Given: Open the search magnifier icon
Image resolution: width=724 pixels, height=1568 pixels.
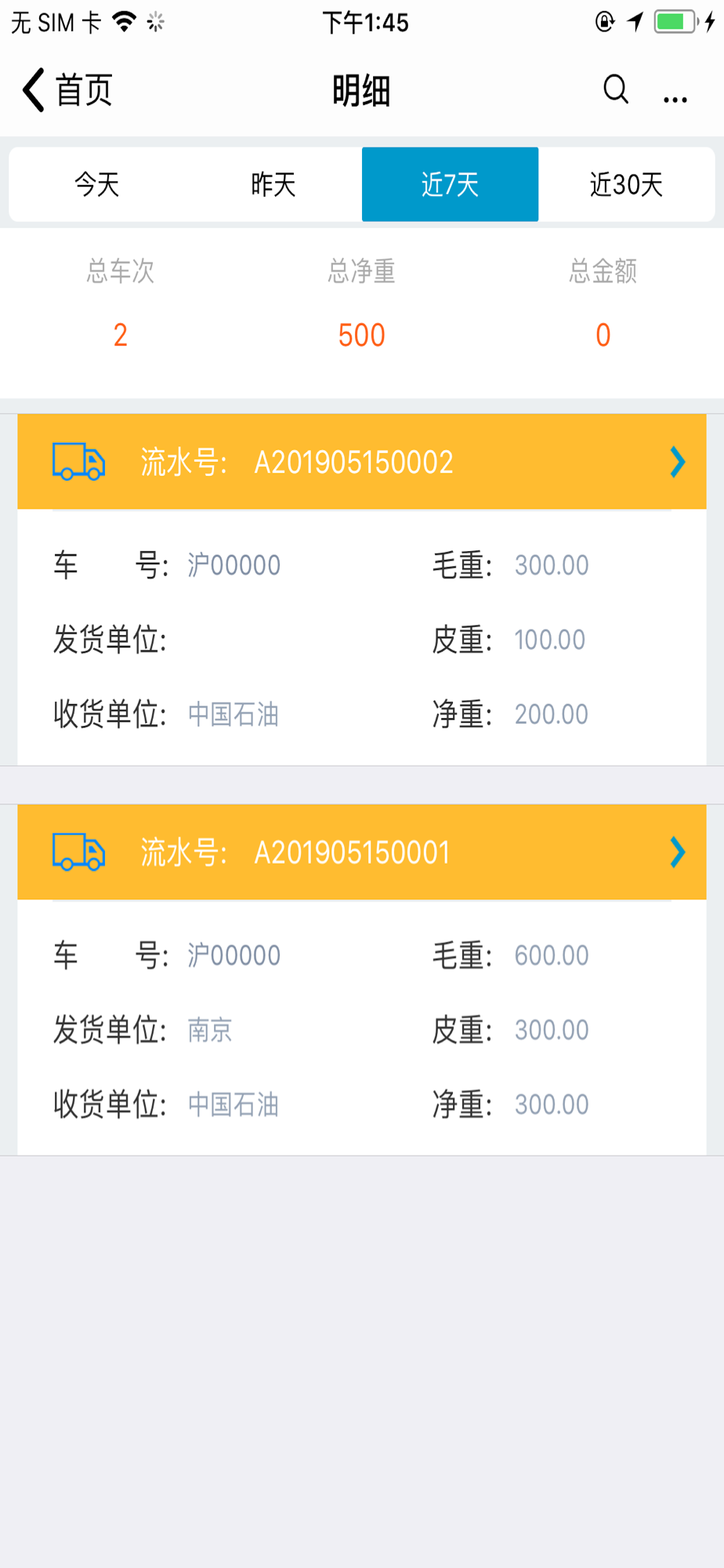Looking at the screenshot, I should [x=616, y=89].
